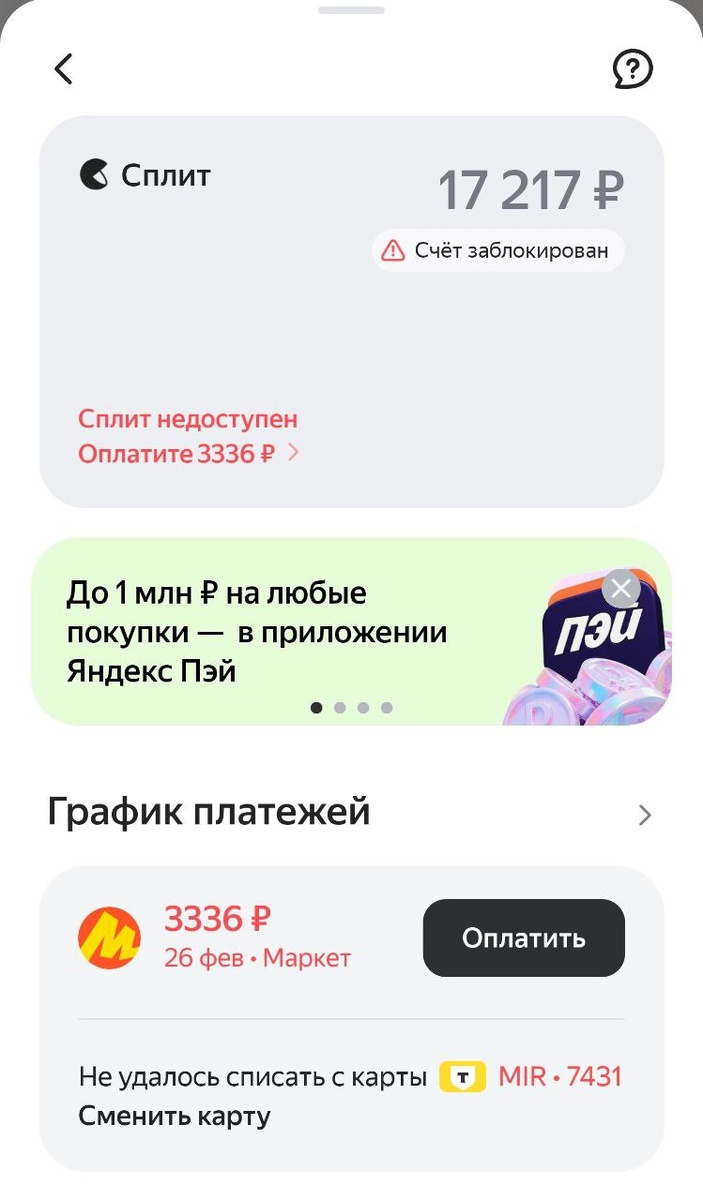Dismiss the Яндекс Пэй banner

tap(621, 588)
